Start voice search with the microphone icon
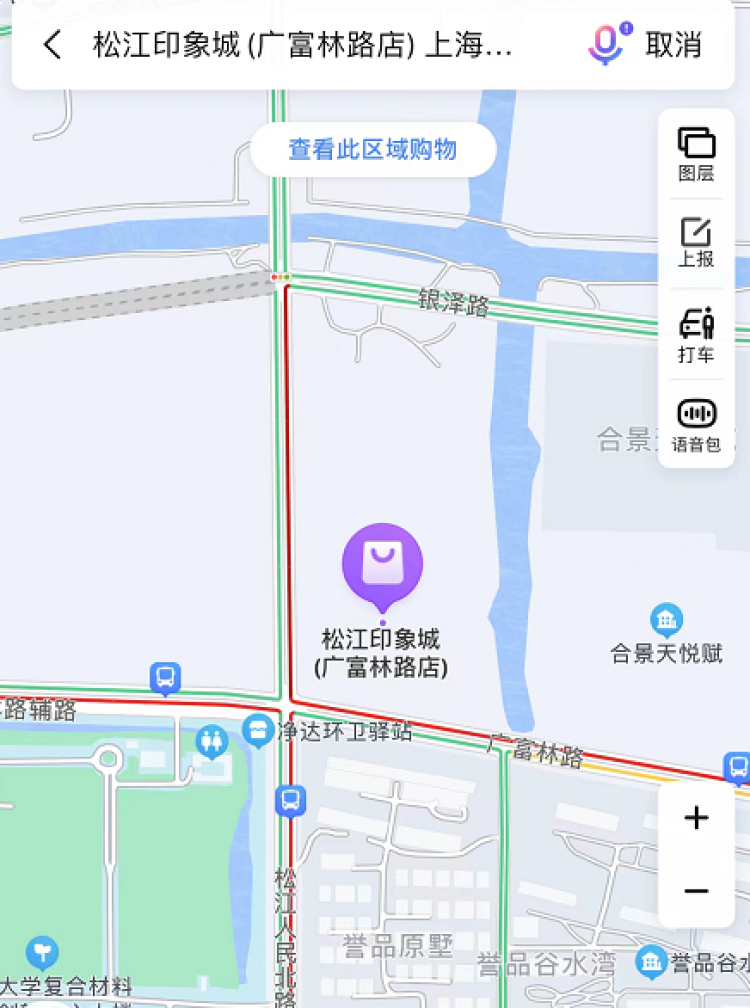 tap(606, 44)
